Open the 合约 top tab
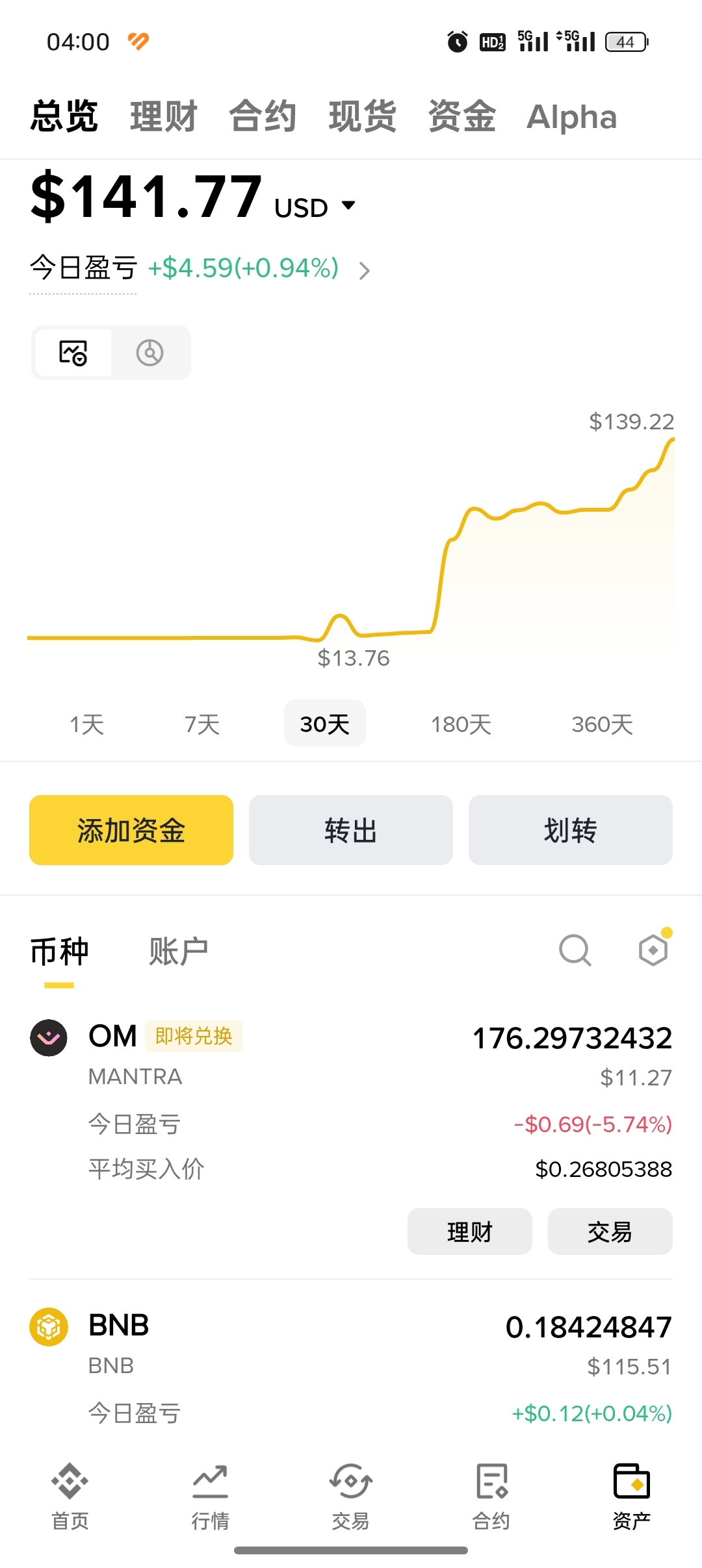Screen dimensions: 702x1568 tap(263, 117)
